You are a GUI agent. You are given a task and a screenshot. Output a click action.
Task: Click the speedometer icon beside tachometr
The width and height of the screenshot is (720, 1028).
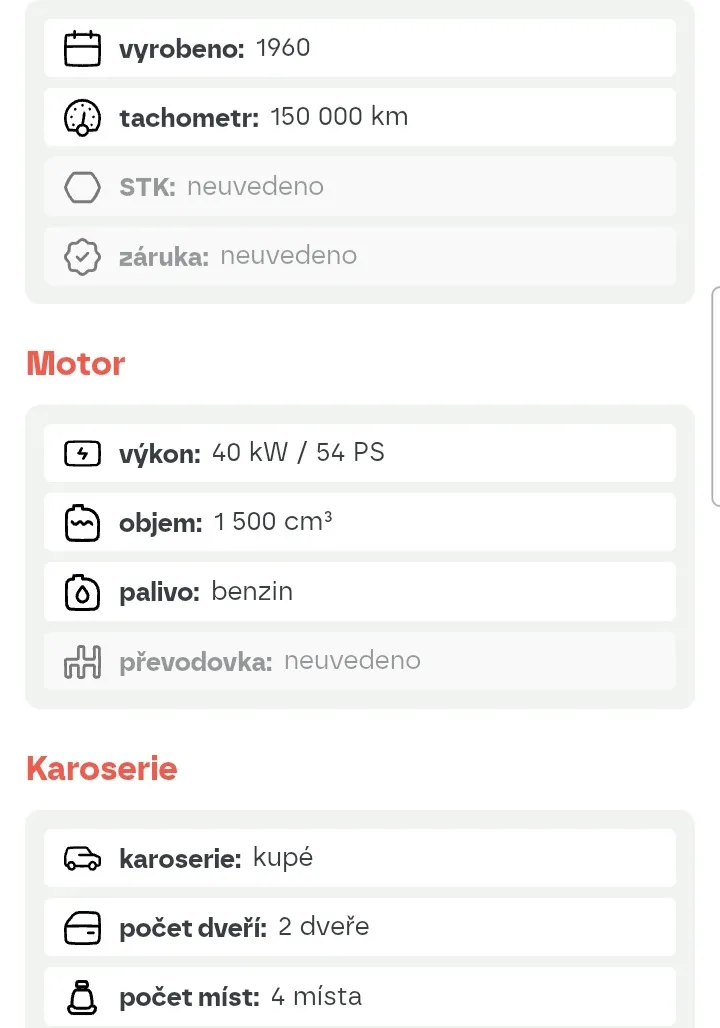pyautogui.click(x=82, y=117)
